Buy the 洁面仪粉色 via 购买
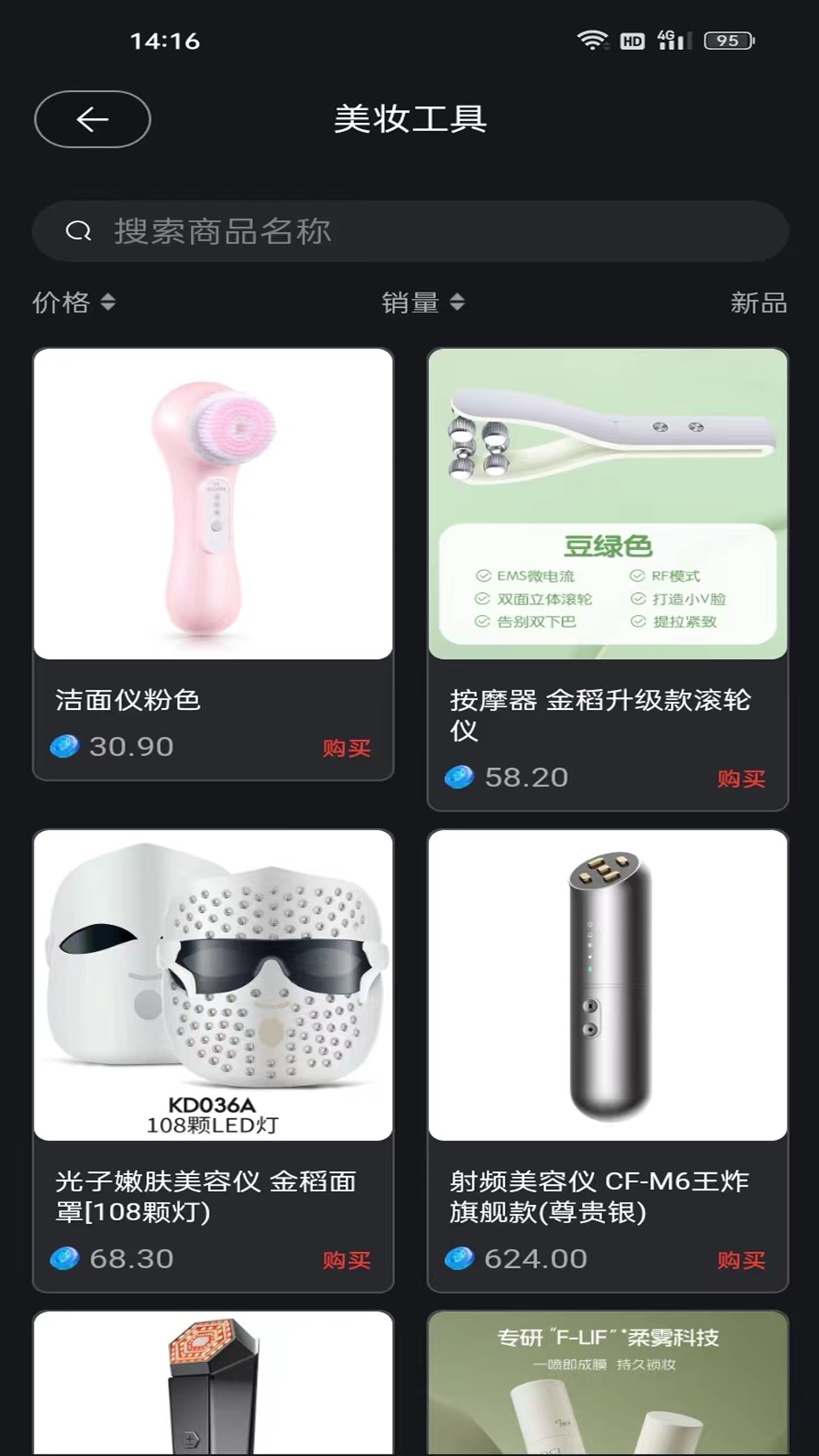This screenshot has width=819, height=1456. tap(347, 748)
